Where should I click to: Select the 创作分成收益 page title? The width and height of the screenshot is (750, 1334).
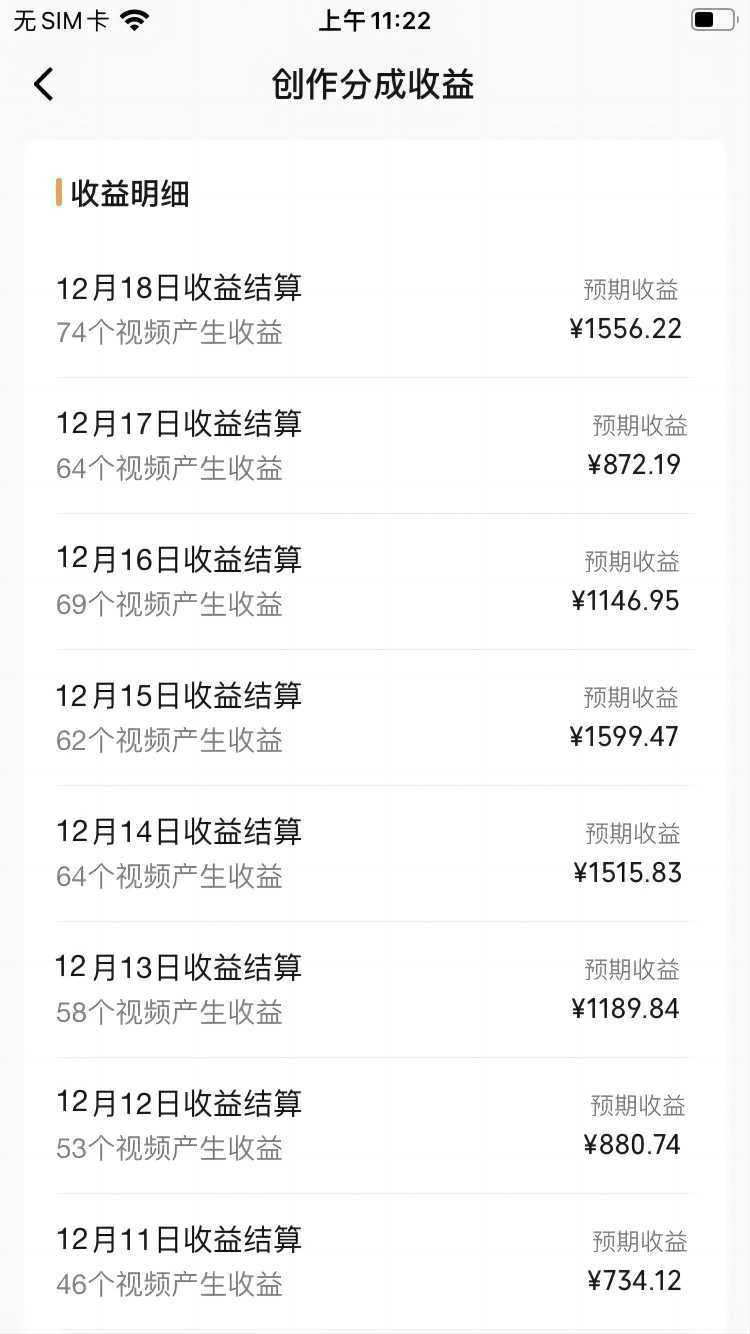(x=374, y=86)
